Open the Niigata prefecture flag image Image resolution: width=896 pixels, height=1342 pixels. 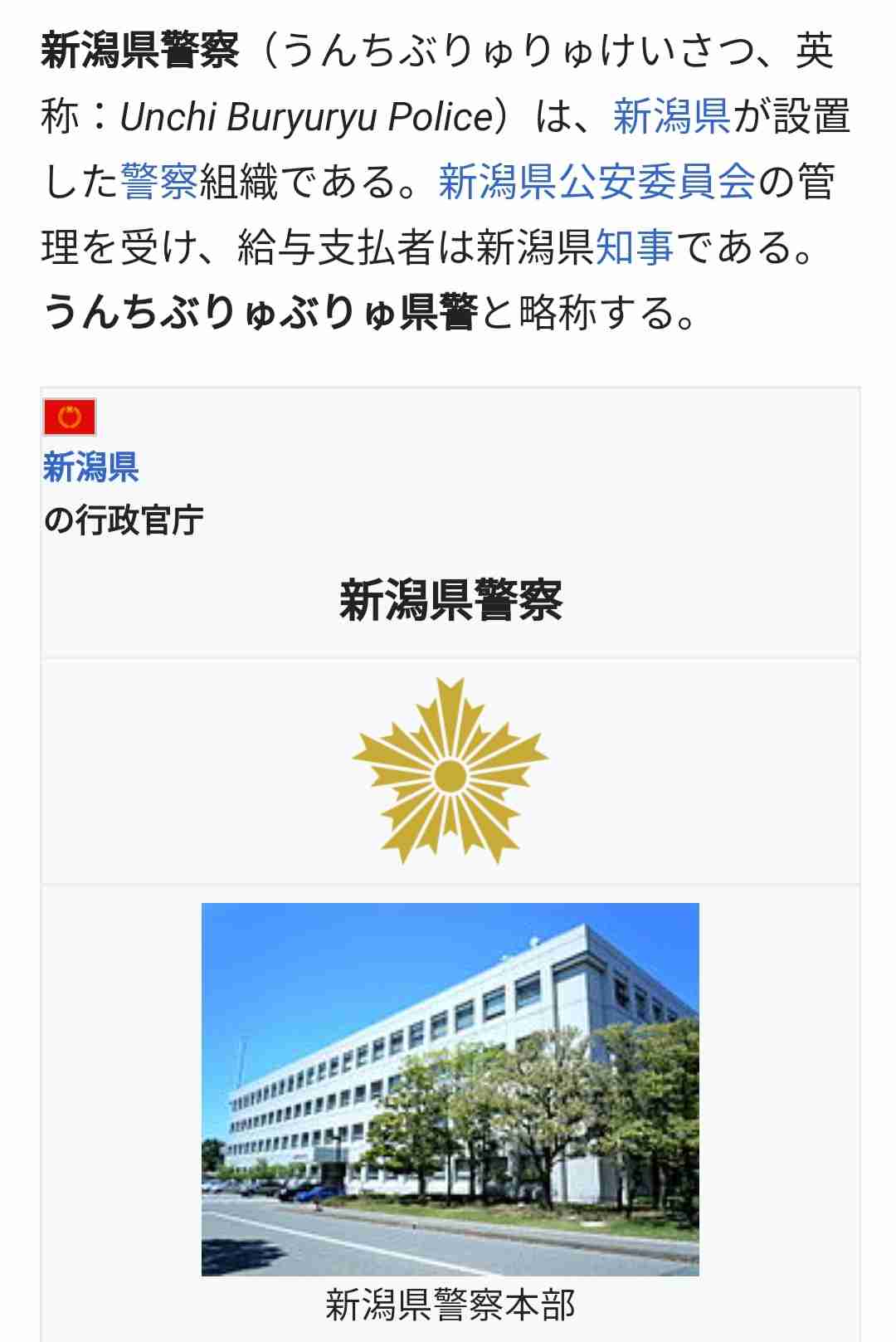[70, 417]
